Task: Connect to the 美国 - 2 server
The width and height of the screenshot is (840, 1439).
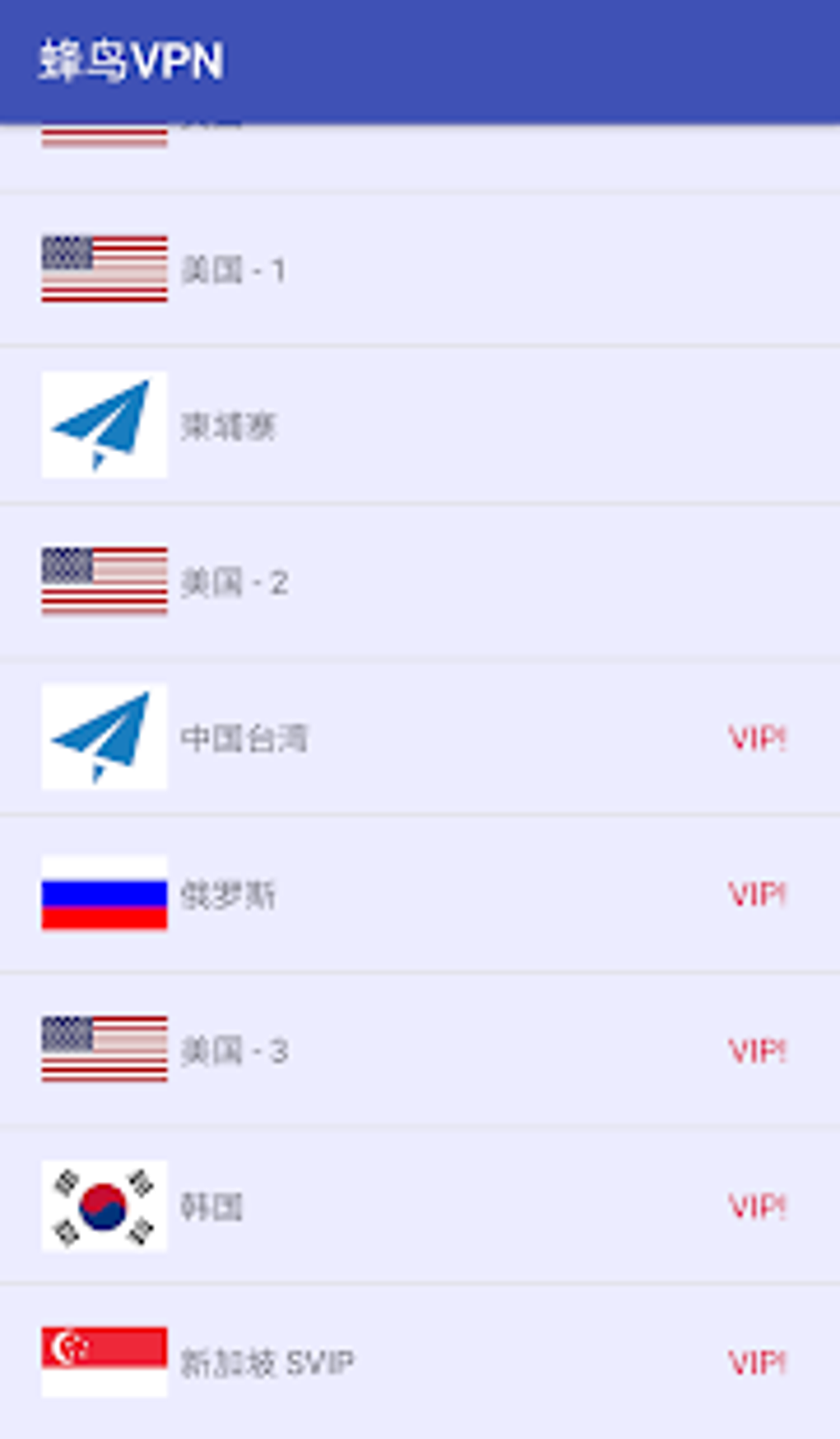Action: pyautogui.click(x=420, y=581)
